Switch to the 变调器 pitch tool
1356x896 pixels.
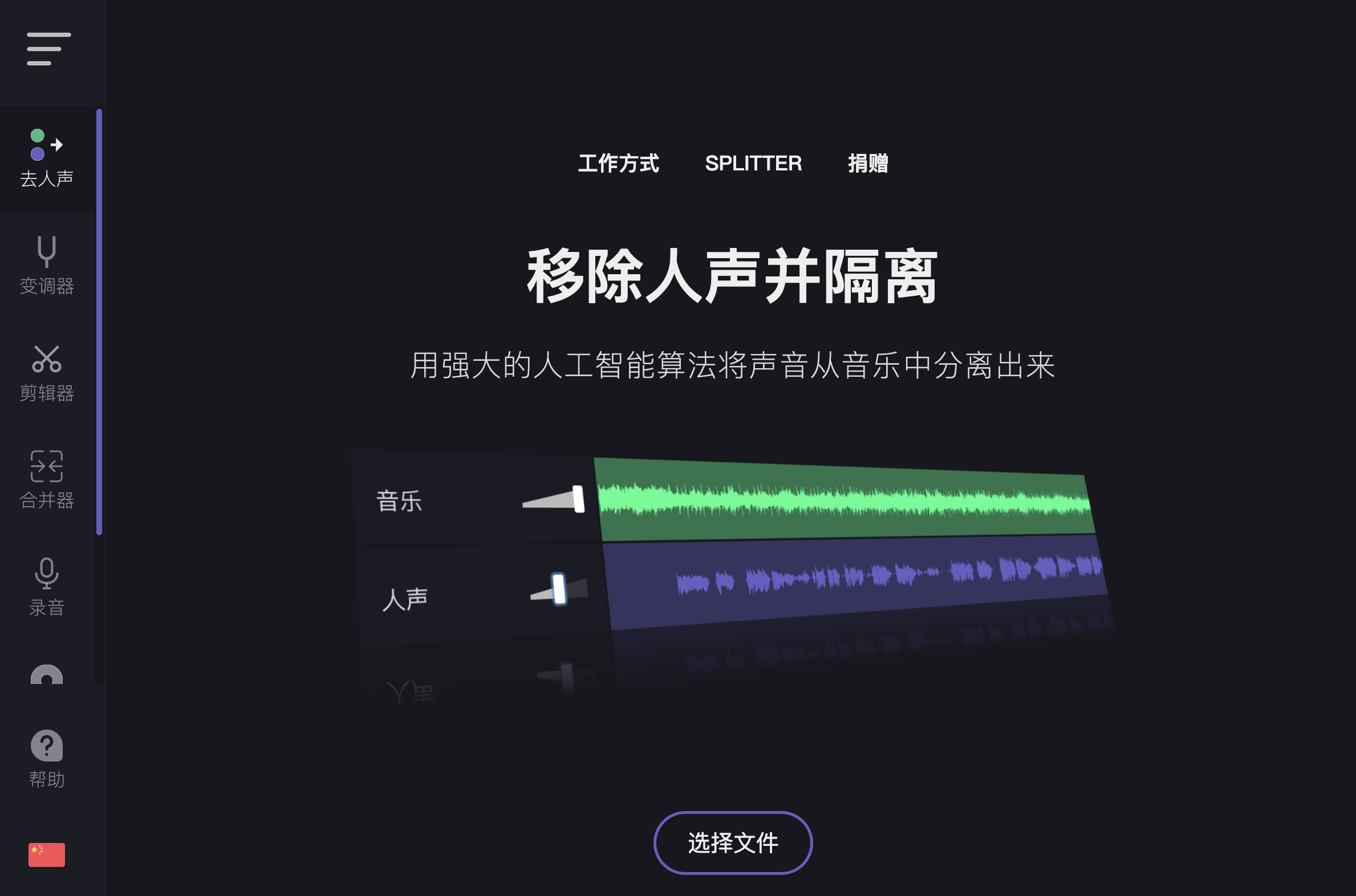pyautogui.click(x=47, y=266)
